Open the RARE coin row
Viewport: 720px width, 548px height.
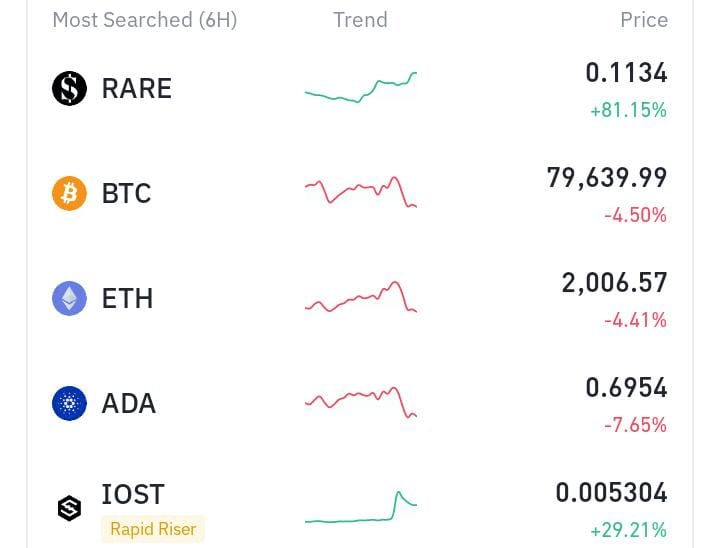(x=137, y=89)
